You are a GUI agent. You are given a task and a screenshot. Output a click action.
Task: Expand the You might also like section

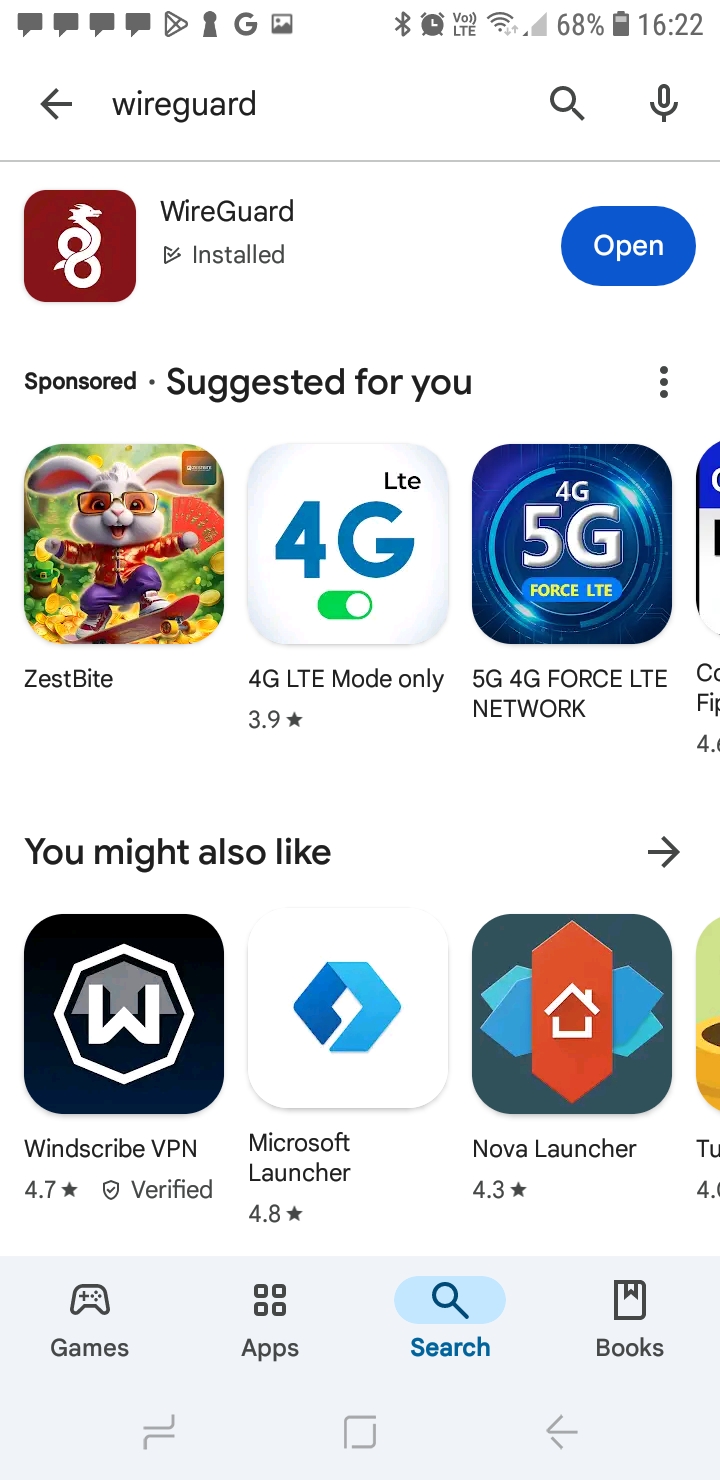[x=663, y=852]
